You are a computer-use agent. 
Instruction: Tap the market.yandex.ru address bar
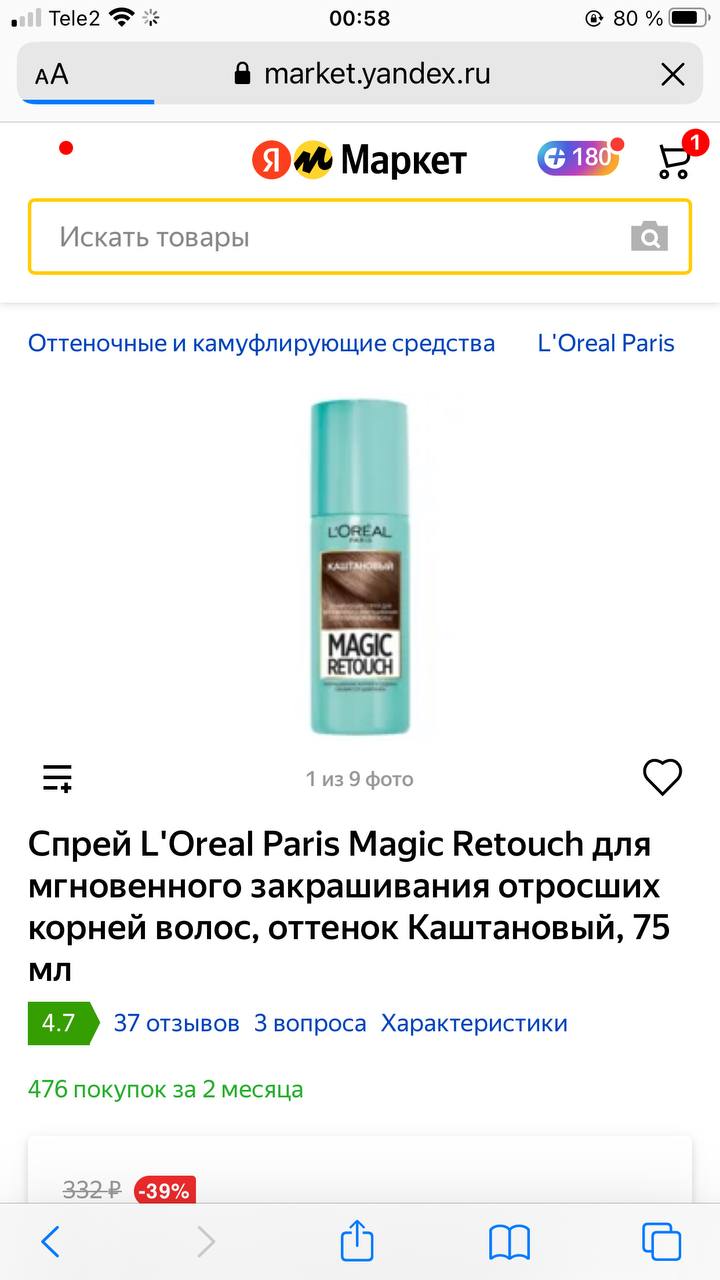pos(360,74)
